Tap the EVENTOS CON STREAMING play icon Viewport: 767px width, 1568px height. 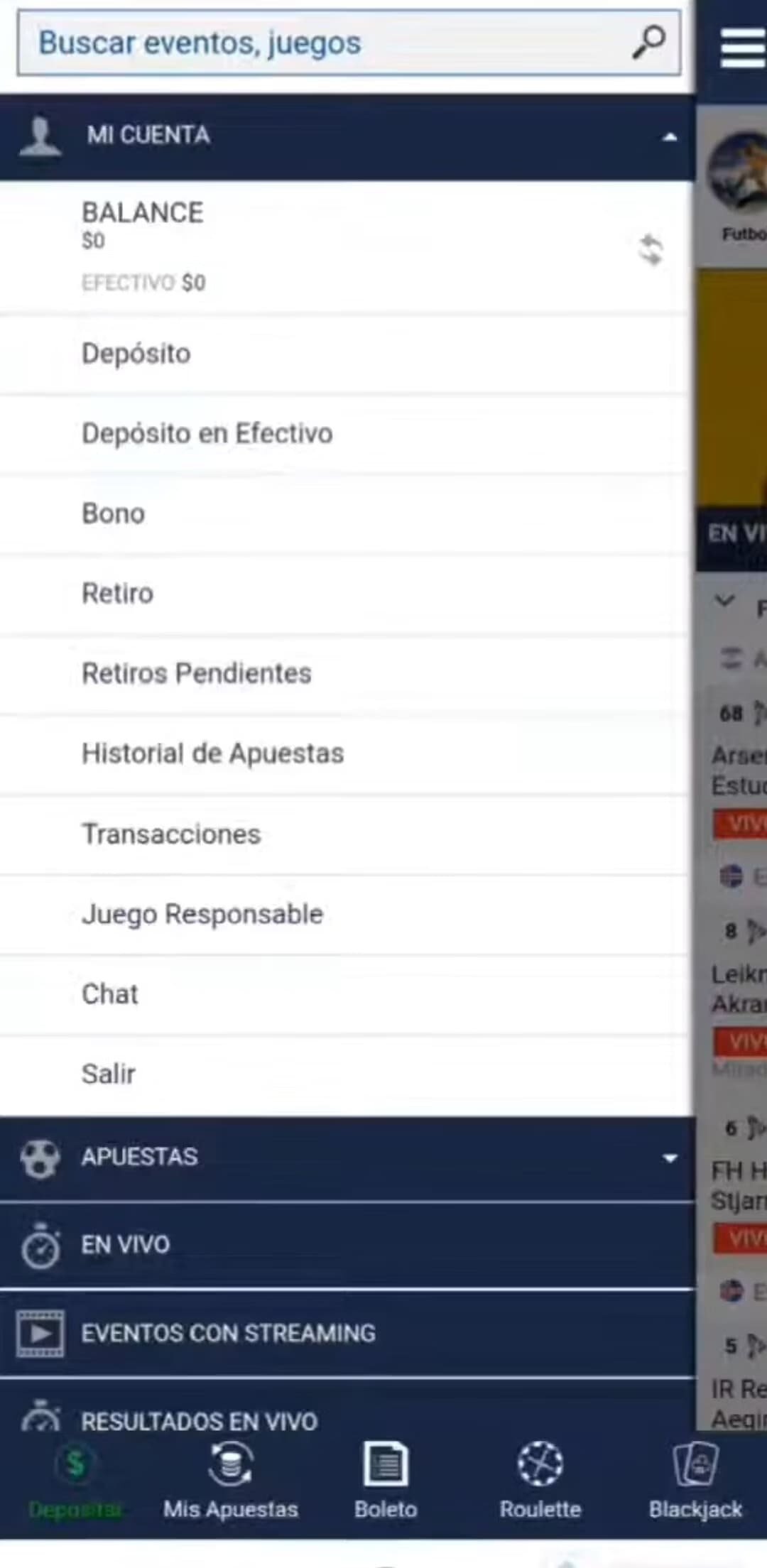click(40, 1333)
